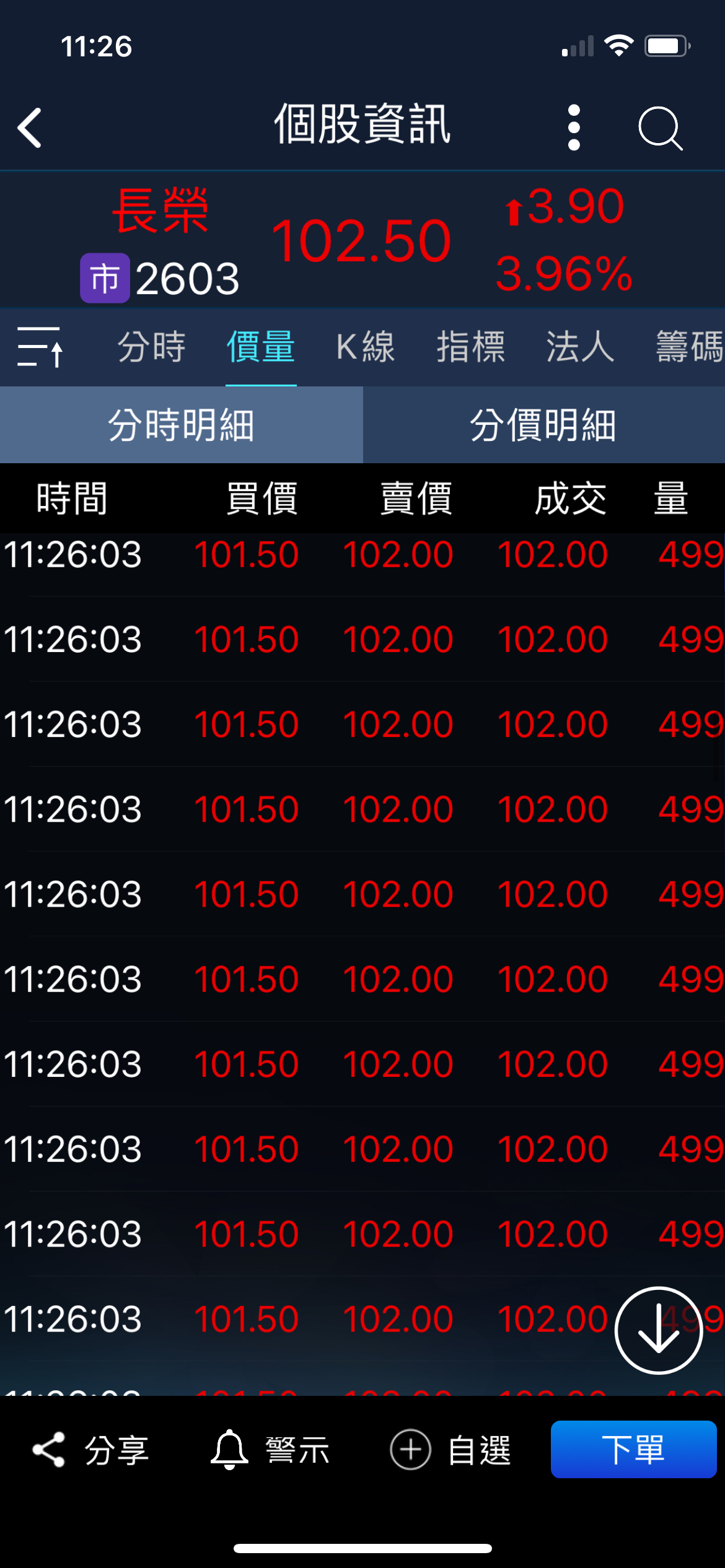This screenshot has width=725, height=1568.
Task: Share this stock via 分享
Action: [x=90, y=1450]
